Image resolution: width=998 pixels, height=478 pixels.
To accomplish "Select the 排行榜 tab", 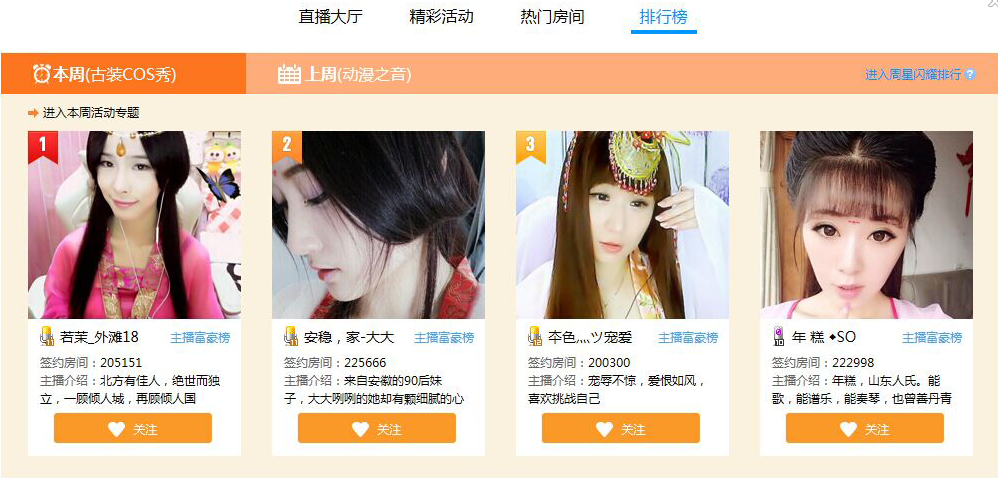I will tap(663, 17).
